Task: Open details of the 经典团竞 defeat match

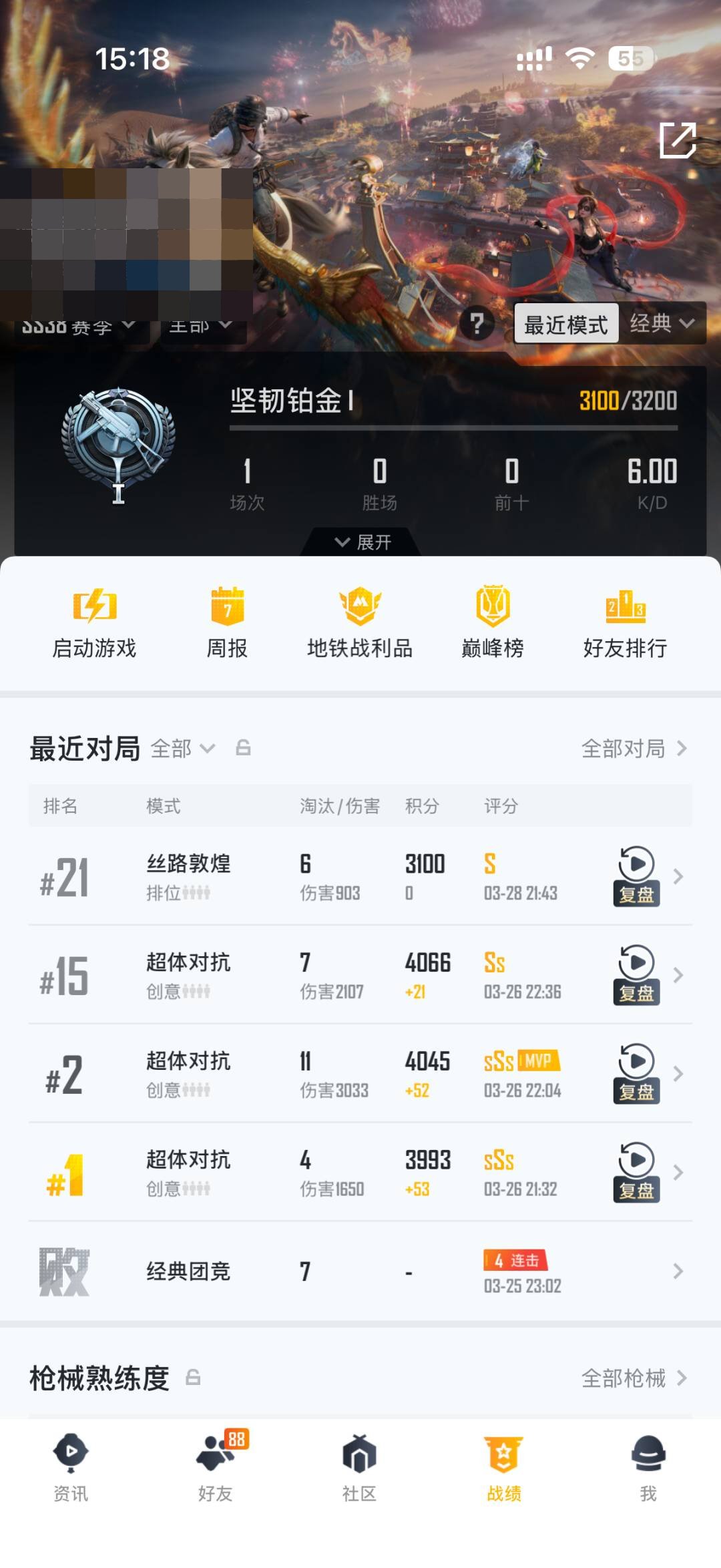Action: pos(360,1272)
